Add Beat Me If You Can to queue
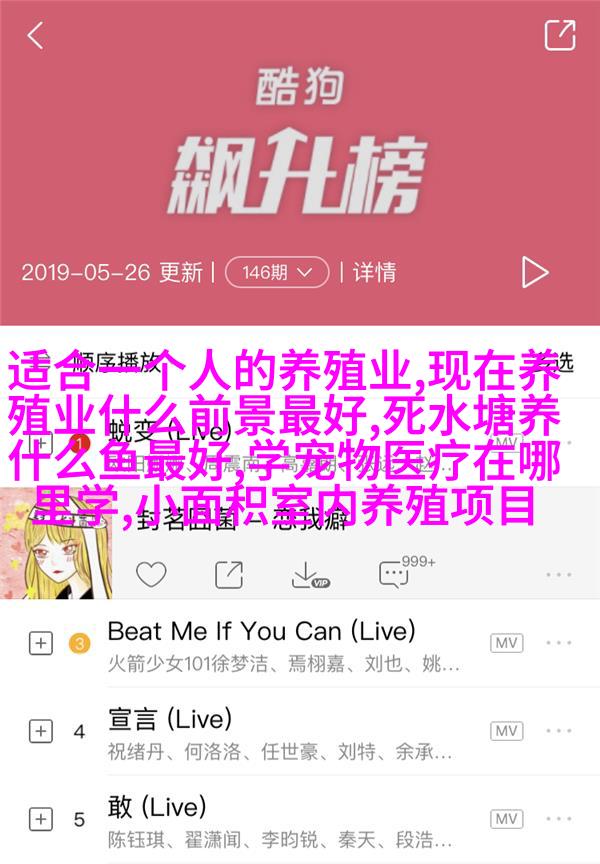 (39, 643)
